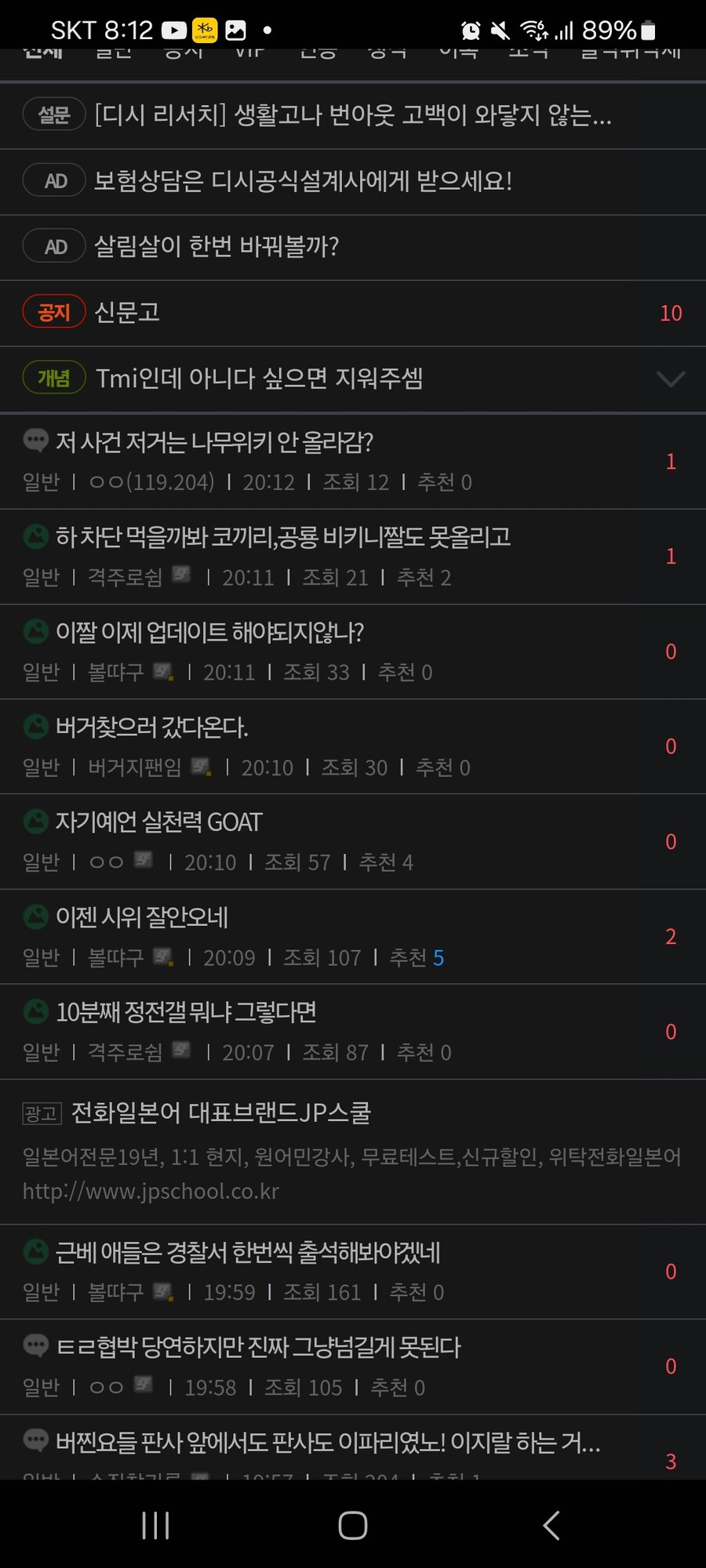706x1568 pixels.
Task: Click the 설문 badge on the 디시 리서치 post
Action: (x=53, y=114)
